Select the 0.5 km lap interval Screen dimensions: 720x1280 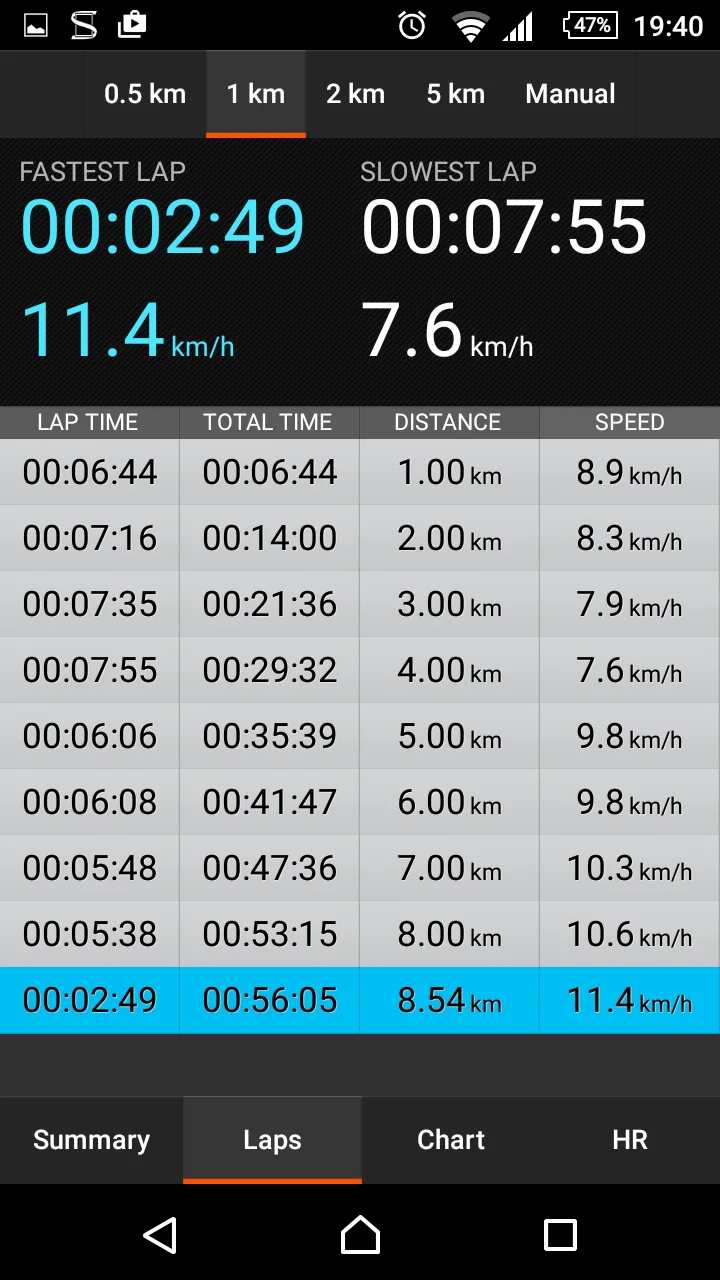coord(145,94)
